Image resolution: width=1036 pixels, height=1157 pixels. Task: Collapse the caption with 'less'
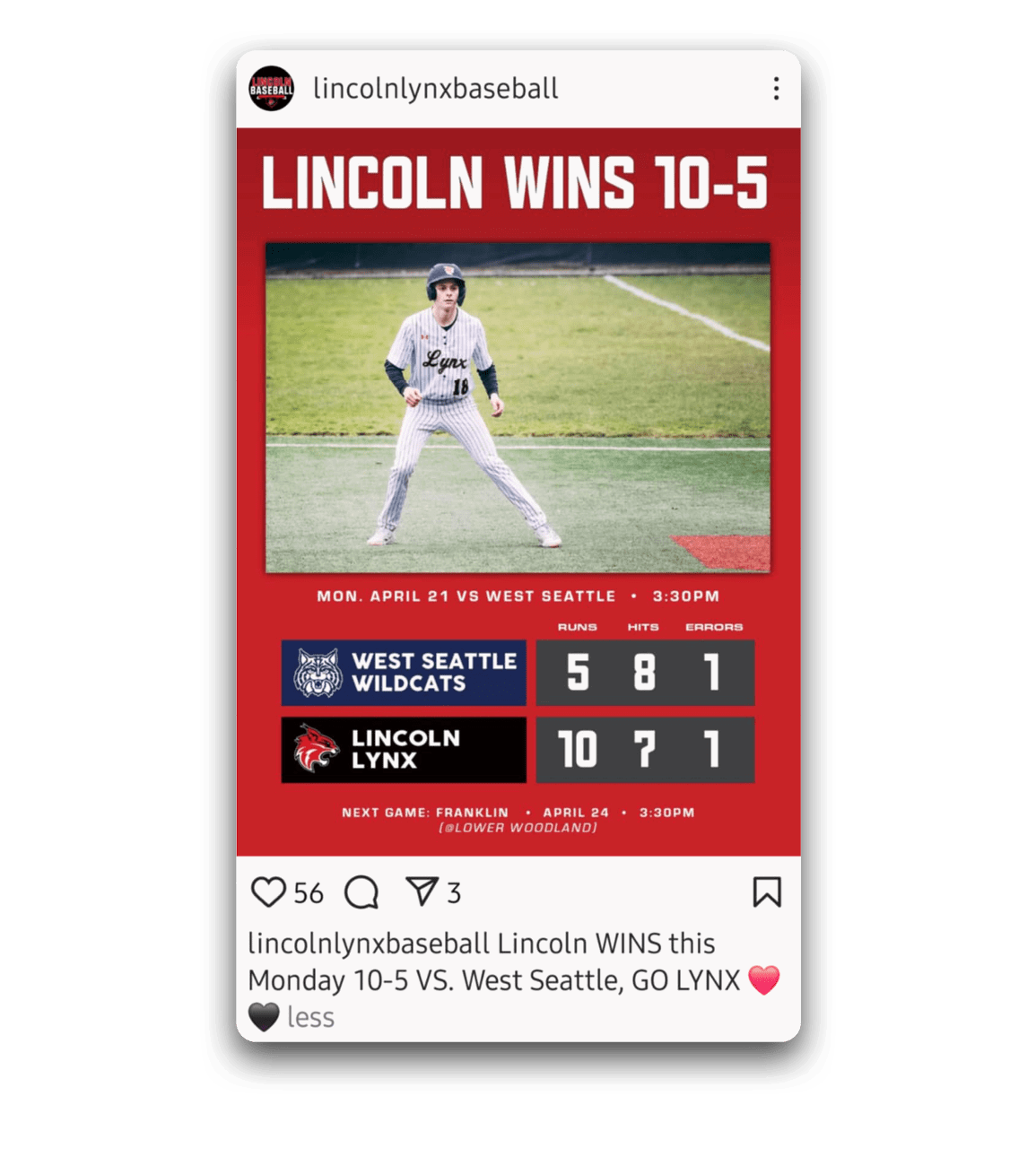pos(310,1017)
